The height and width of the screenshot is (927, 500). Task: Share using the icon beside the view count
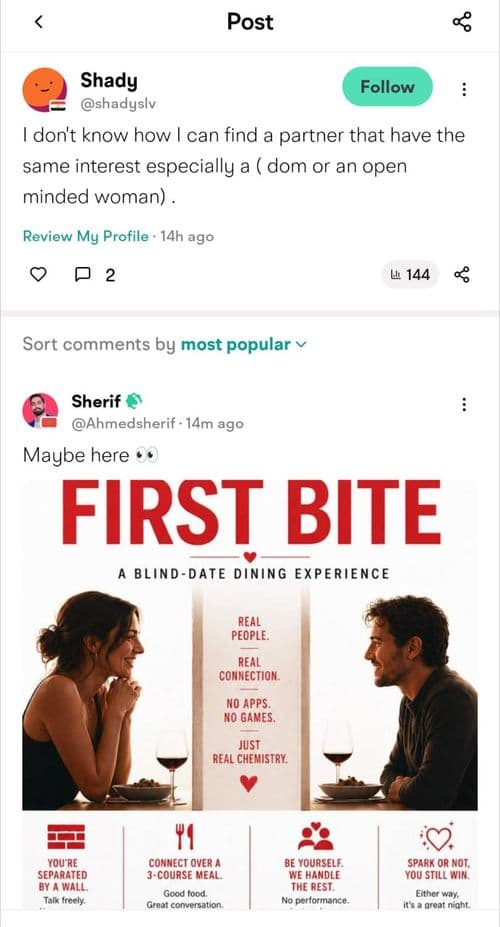462,274
